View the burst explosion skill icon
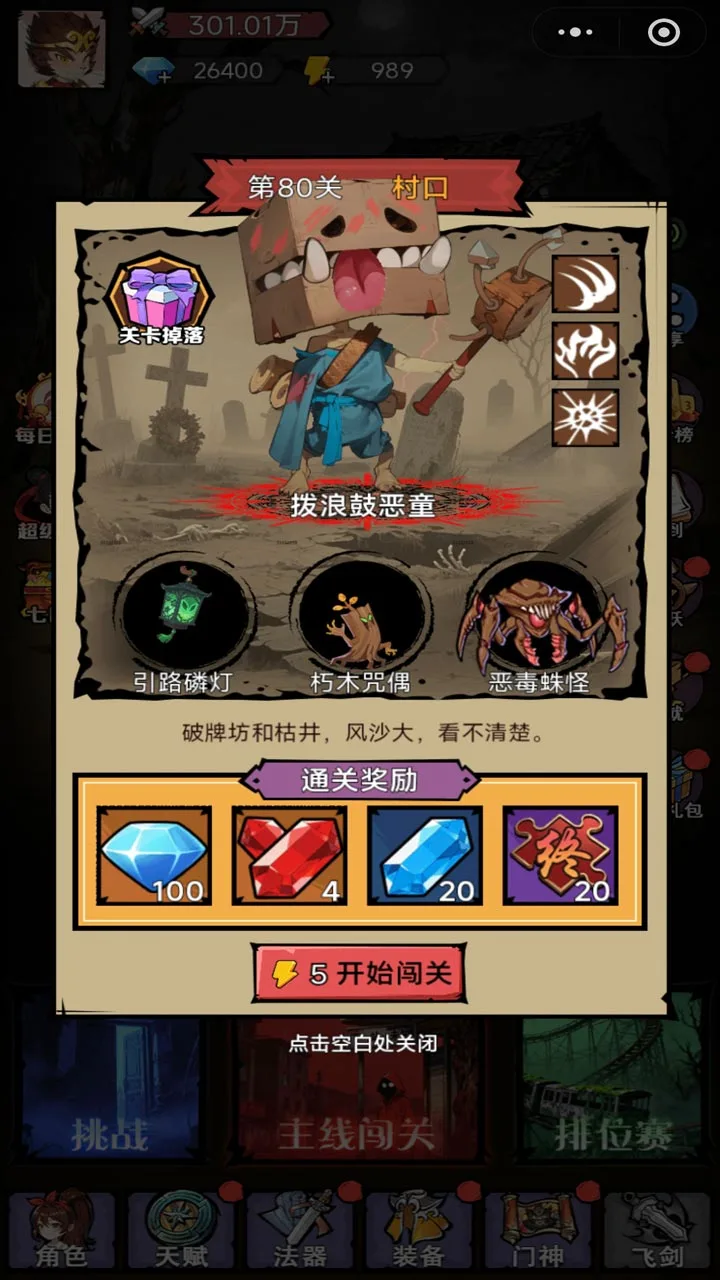The height and width of the screenshot is (1280, 720). pyautogui.click(x=585, y=417)
